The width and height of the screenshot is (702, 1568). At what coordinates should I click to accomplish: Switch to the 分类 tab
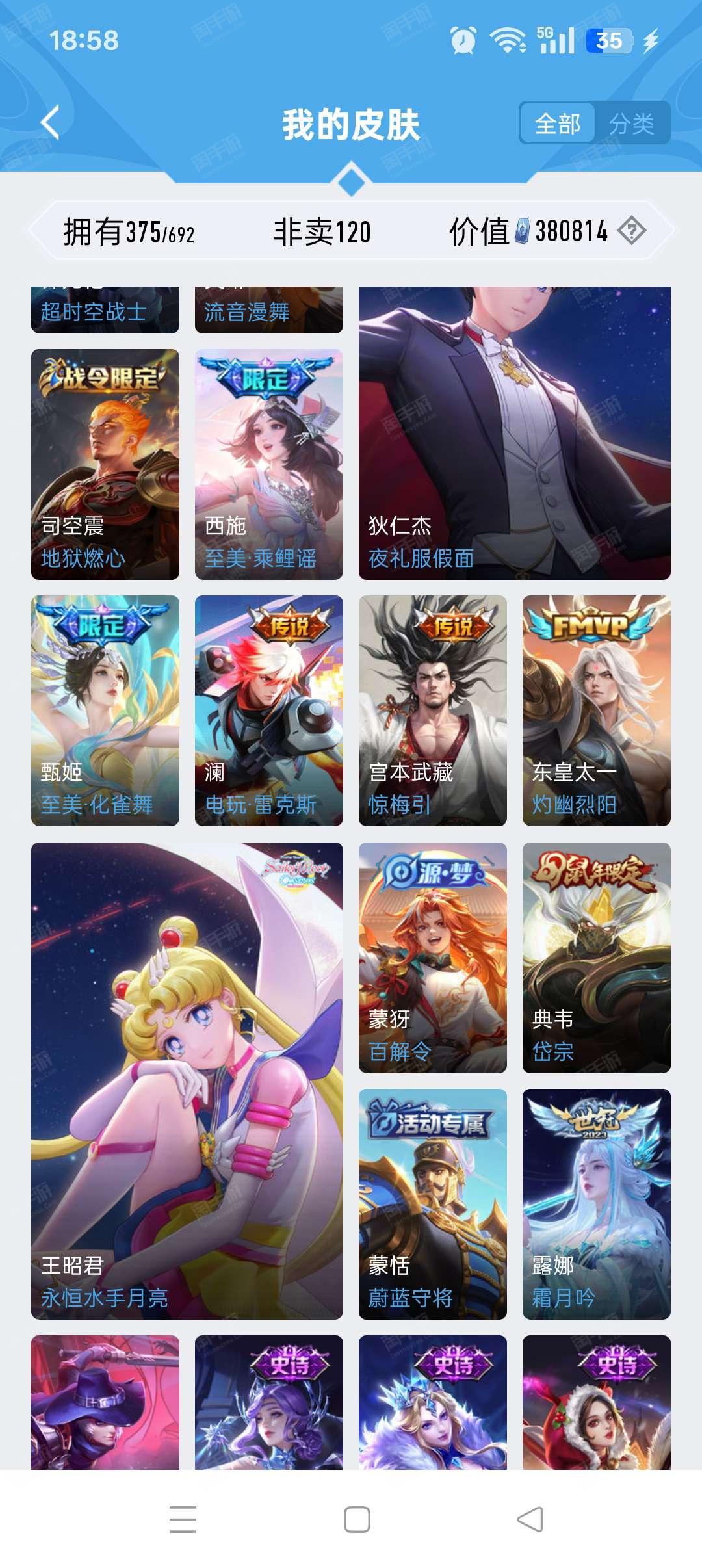point(631,123)
